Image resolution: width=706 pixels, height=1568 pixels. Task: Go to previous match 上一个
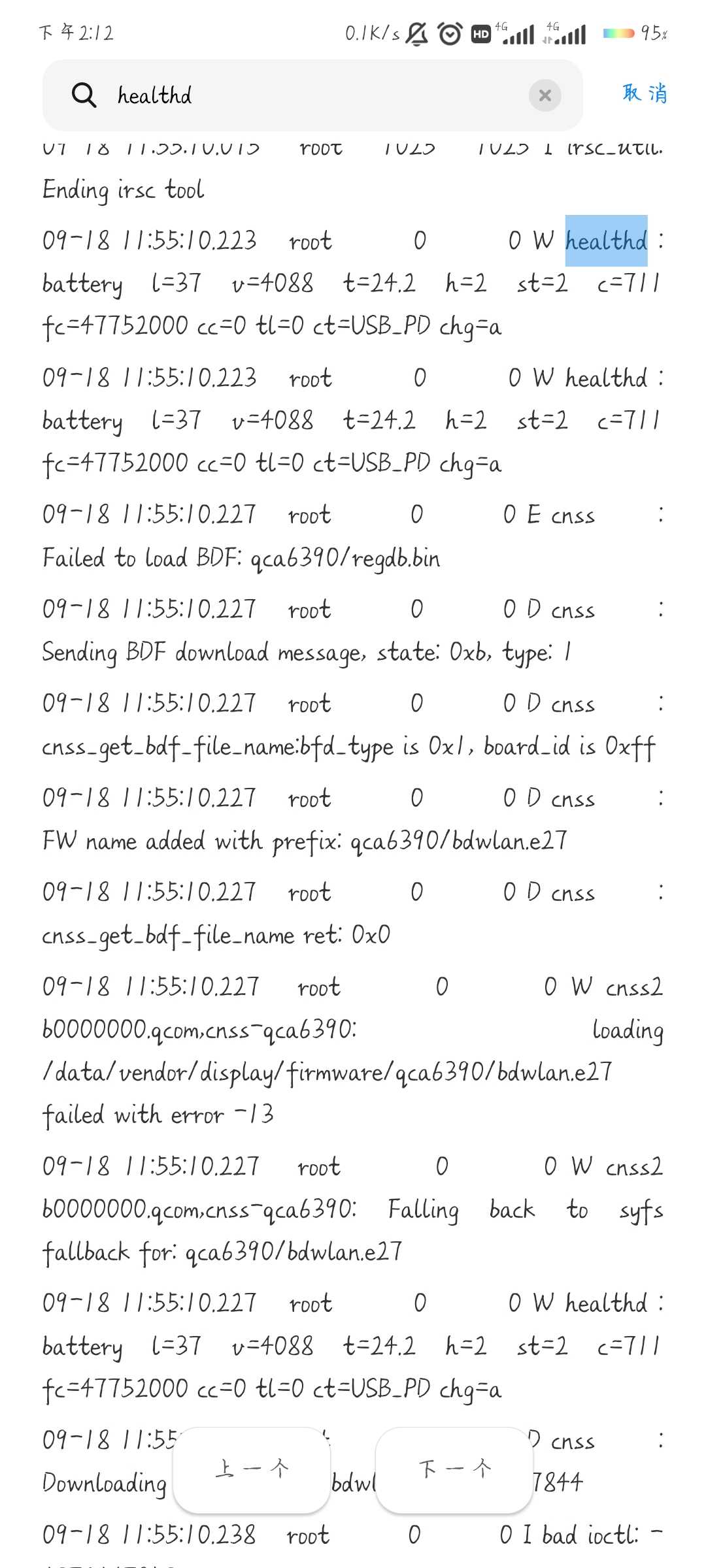click(252, 1470)
